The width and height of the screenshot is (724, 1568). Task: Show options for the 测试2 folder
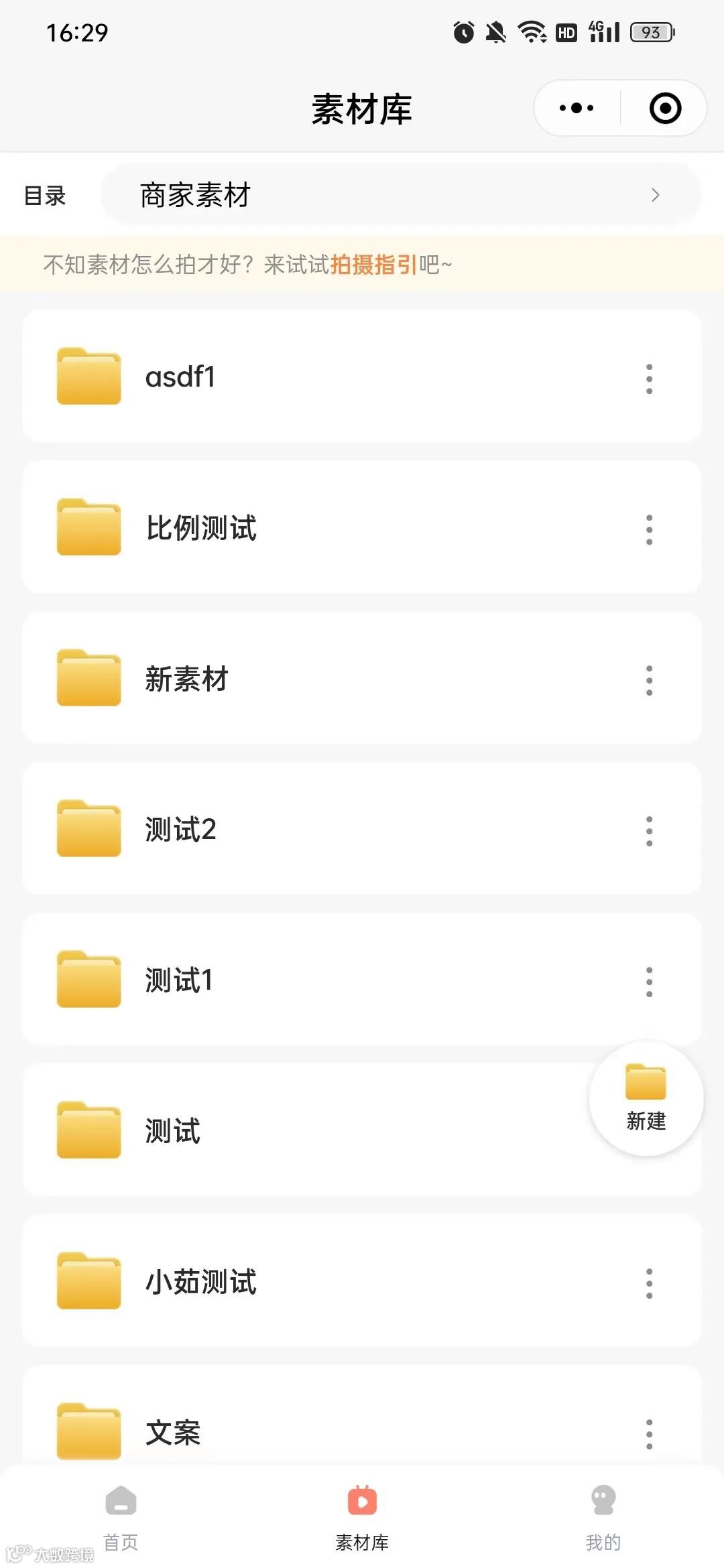[x=649, y=831]
